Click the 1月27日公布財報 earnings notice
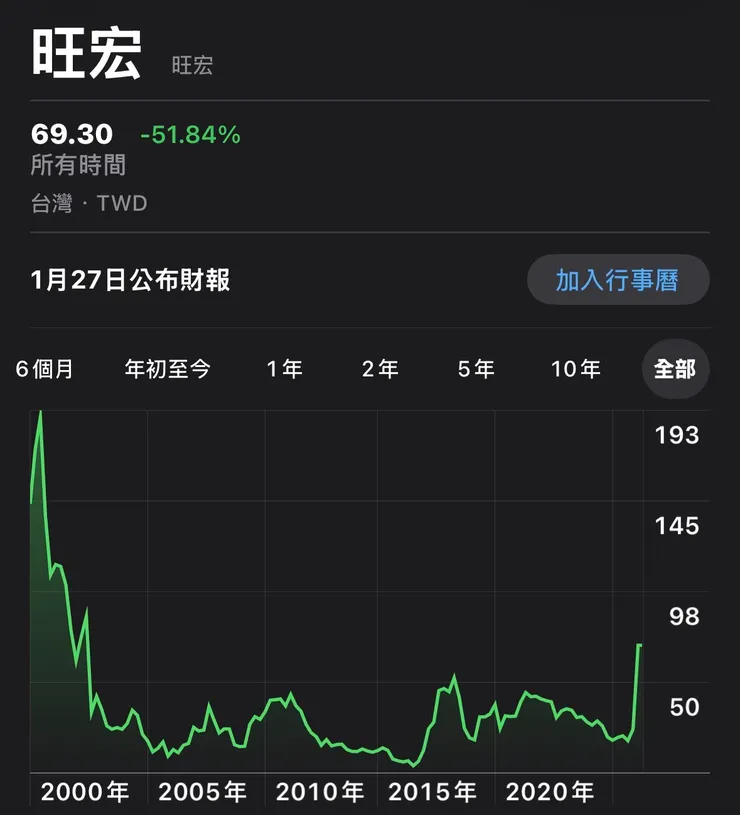The width and height of the screenshot is (740, 815). [130, 281]
